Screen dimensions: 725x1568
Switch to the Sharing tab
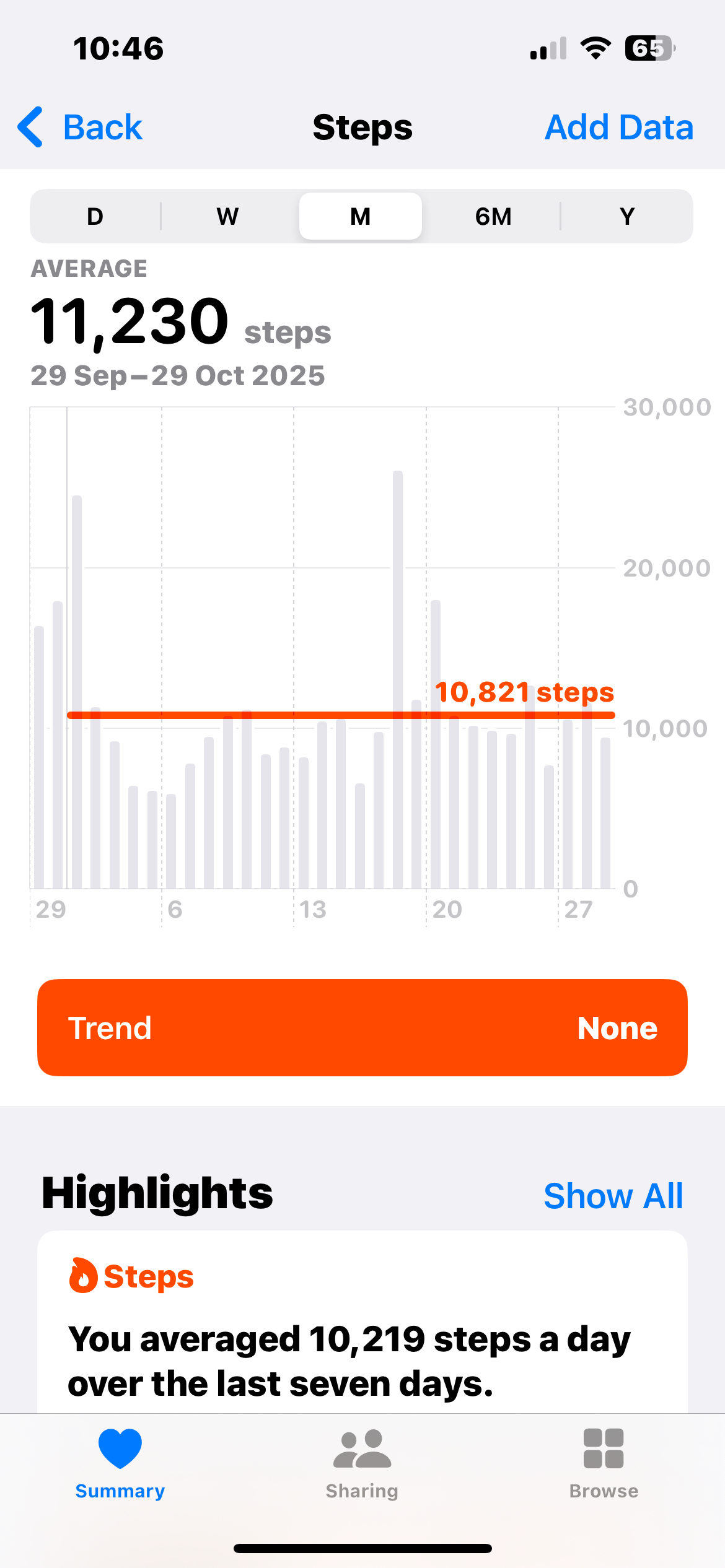362,1463
